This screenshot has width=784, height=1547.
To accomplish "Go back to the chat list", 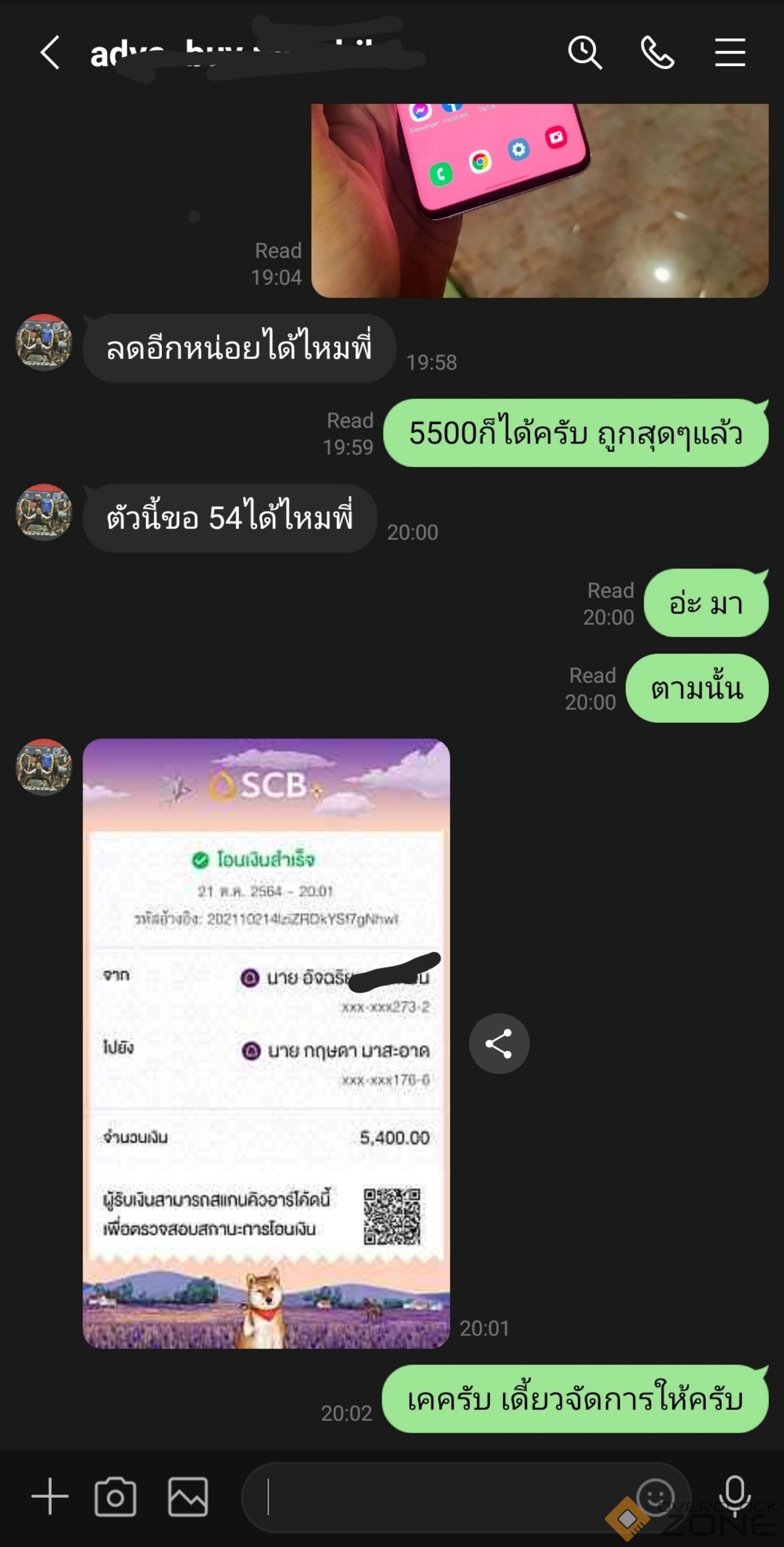I will pos(50,53).
